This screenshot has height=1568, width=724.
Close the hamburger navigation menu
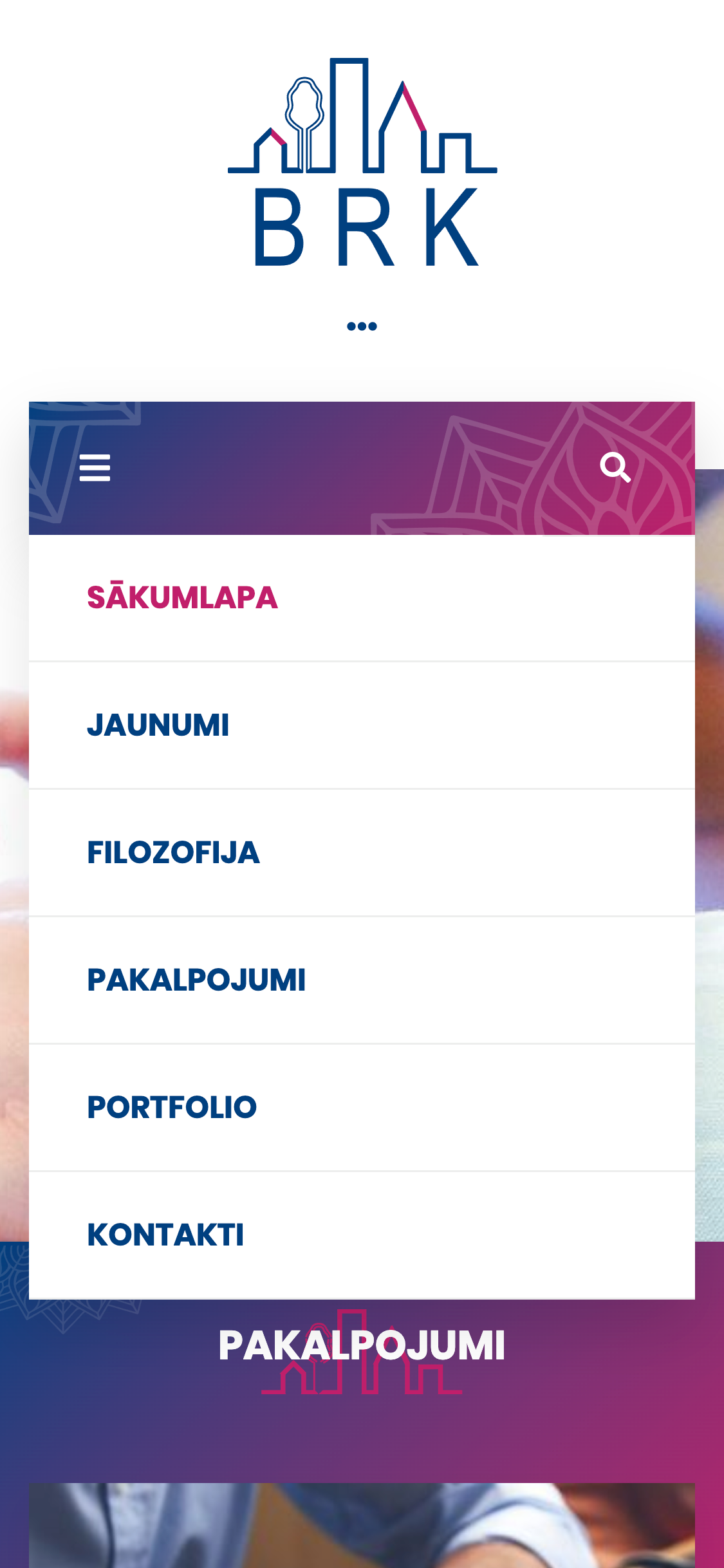click(95, 468)
